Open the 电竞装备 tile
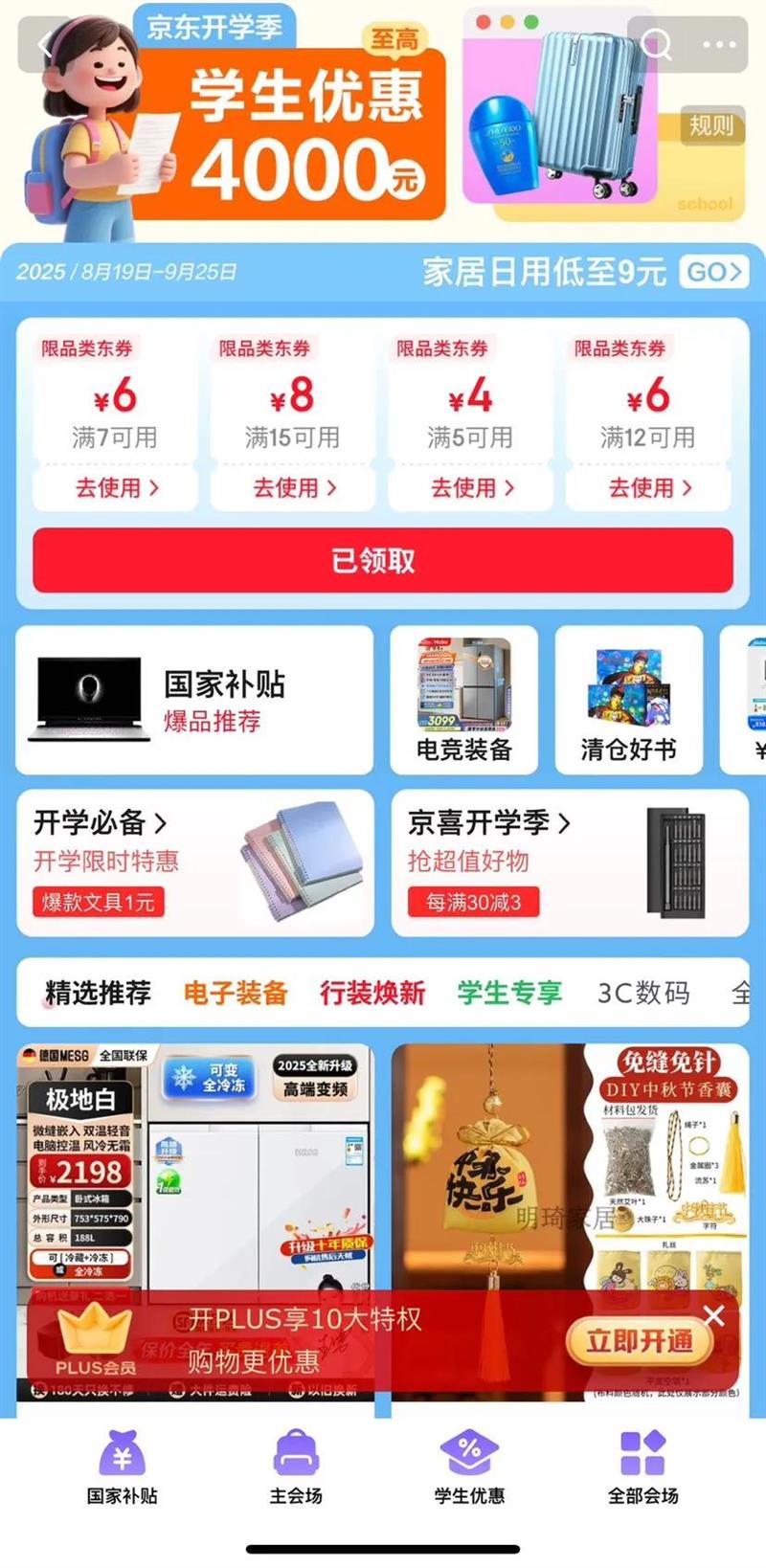This screenshot has height=1568, width=766. (x=464, y=700)
